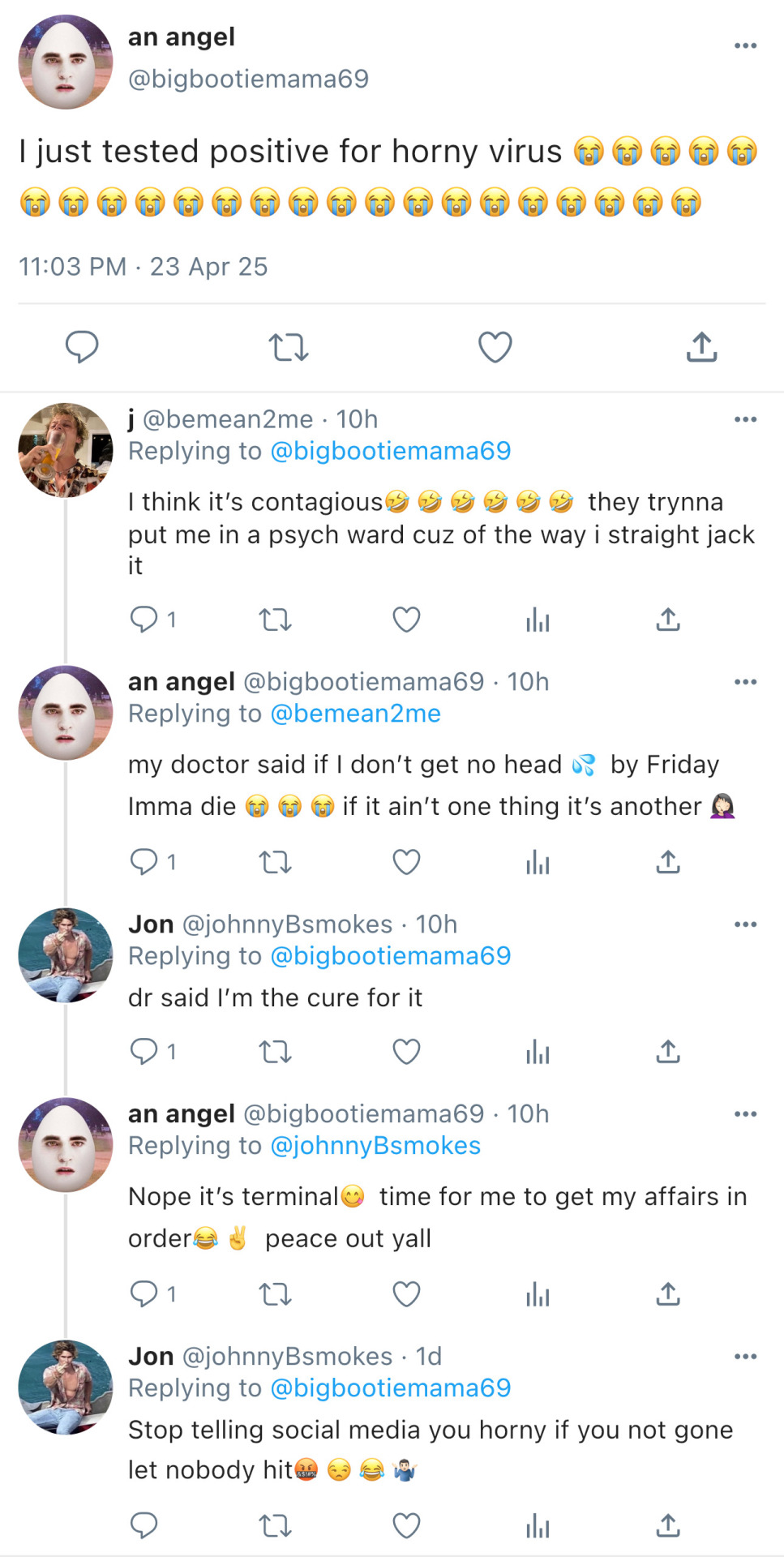Retweet the main post by an angel
The image size is (784, 1557).
[x=288, y=347]
